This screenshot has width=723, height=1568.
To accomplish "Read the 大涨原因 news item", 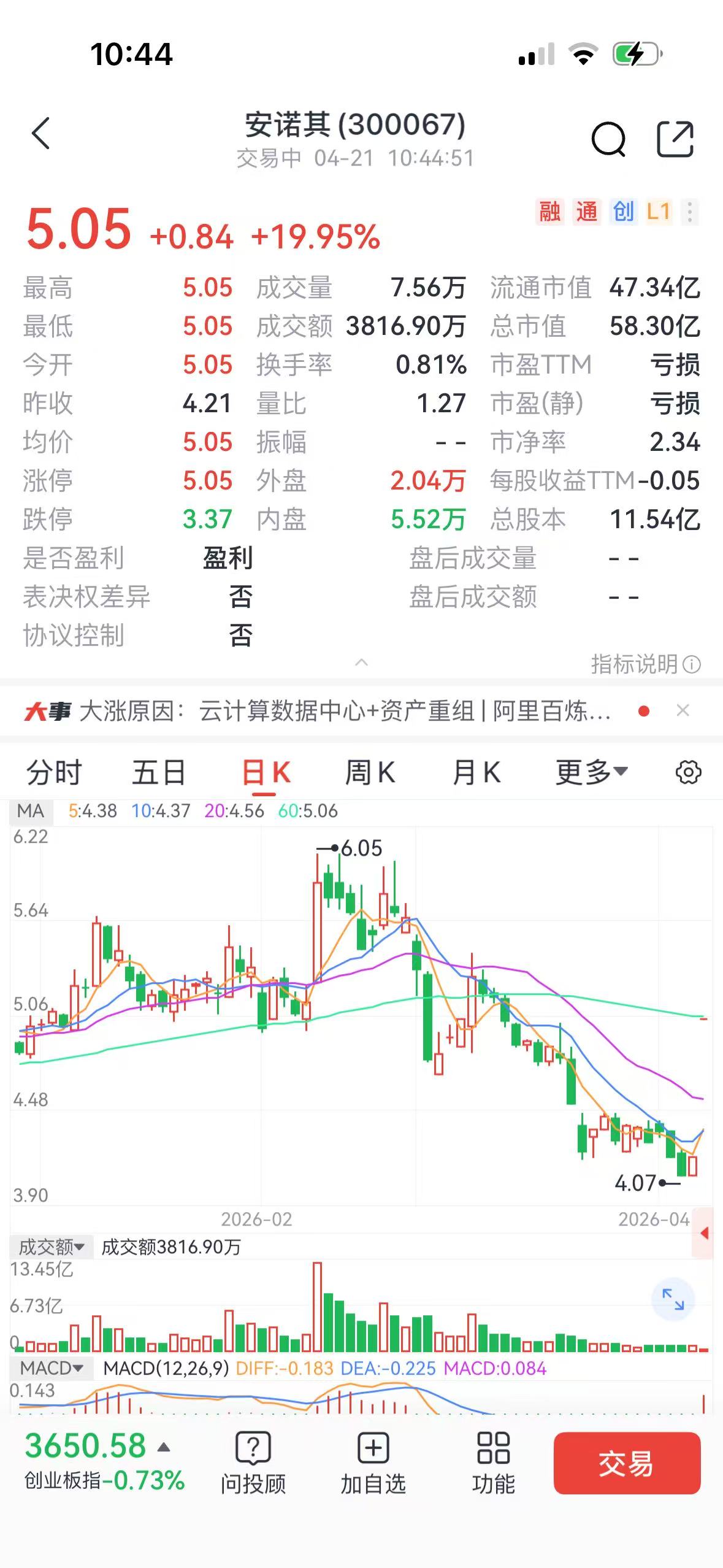I will click(343, 712).
